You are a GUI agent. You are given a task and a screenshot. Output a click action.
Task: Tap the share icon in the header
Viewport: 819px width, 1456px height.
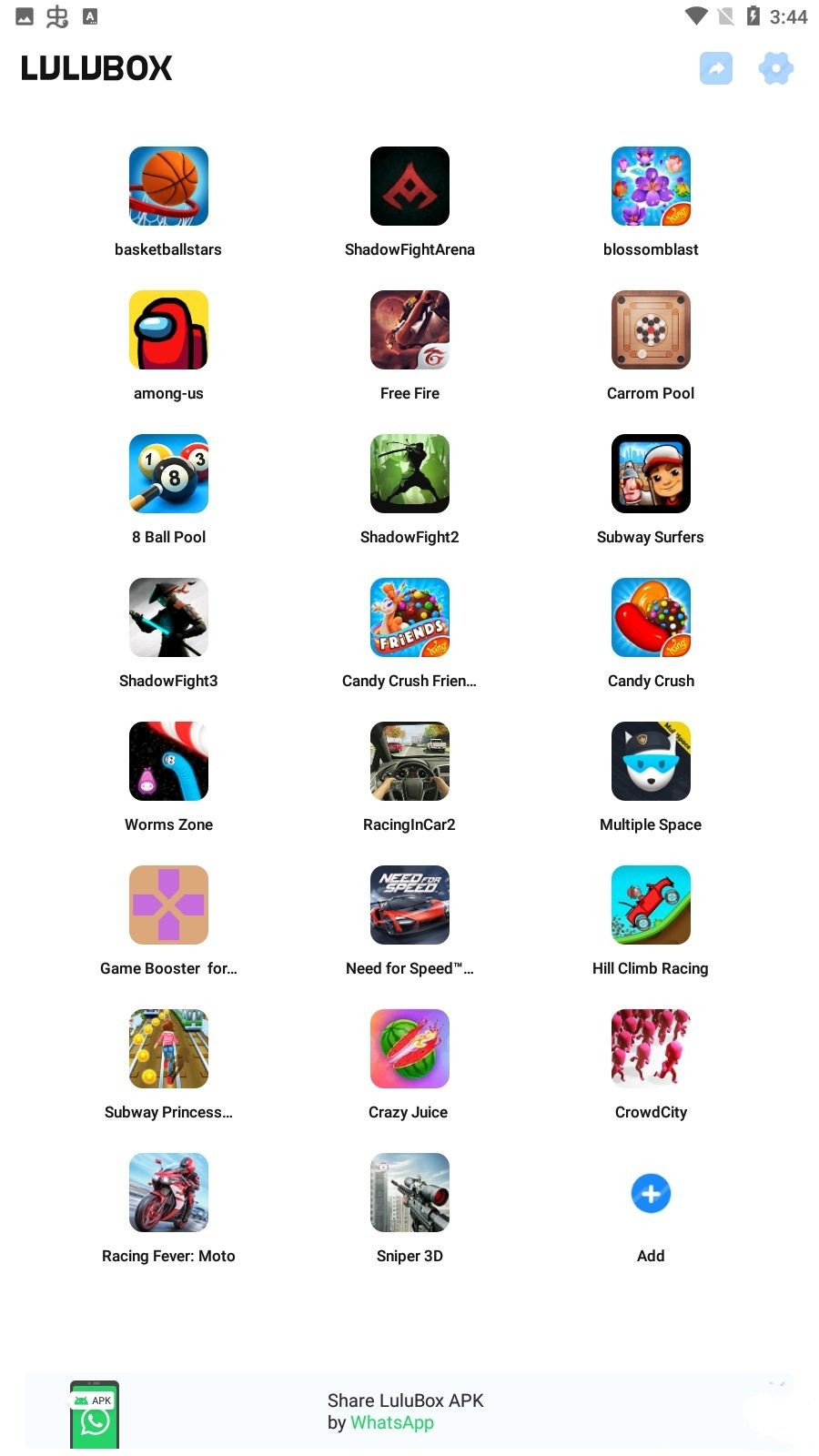tap(716, 68)
